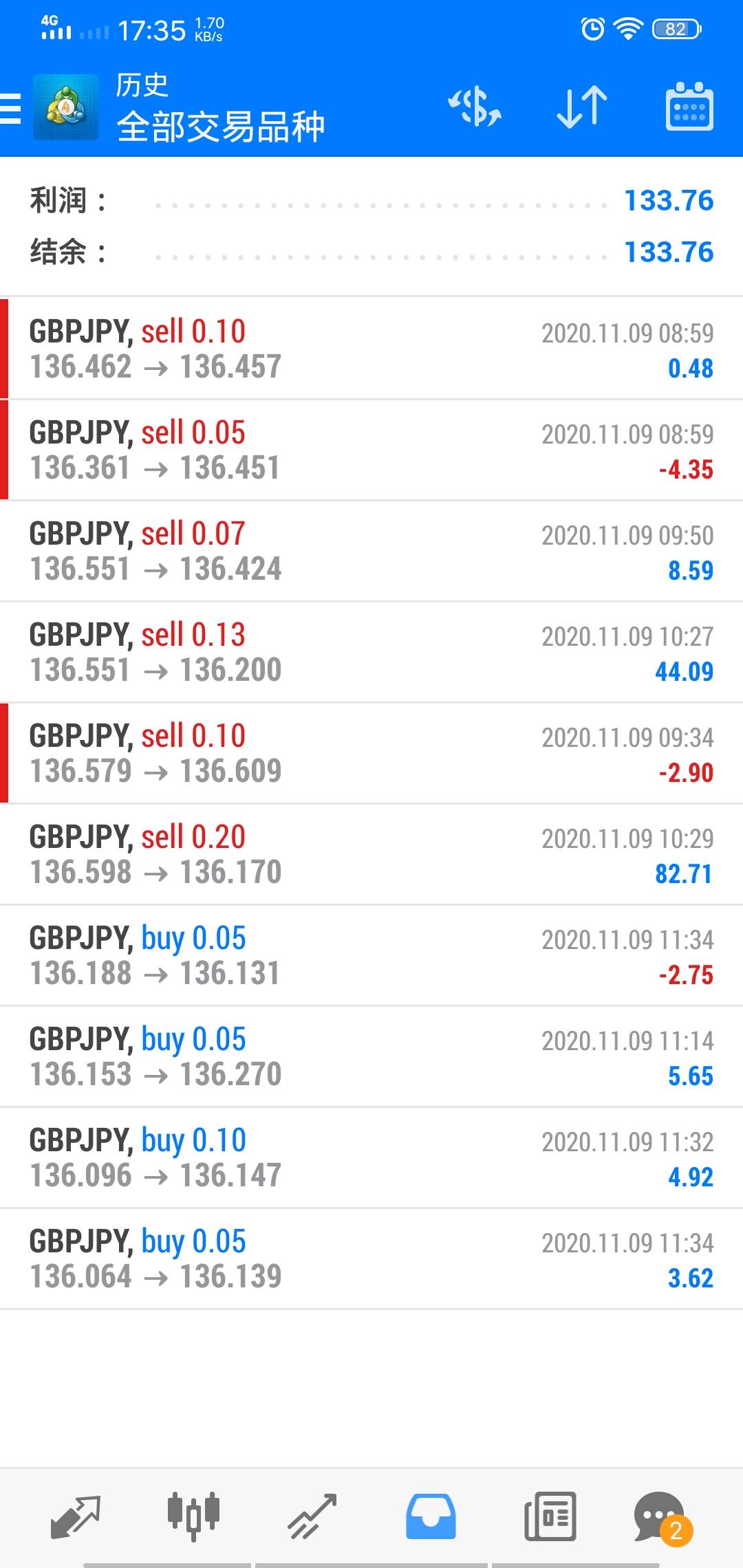
Task: Switch to the News tab
Action: tap(550, 1516)
